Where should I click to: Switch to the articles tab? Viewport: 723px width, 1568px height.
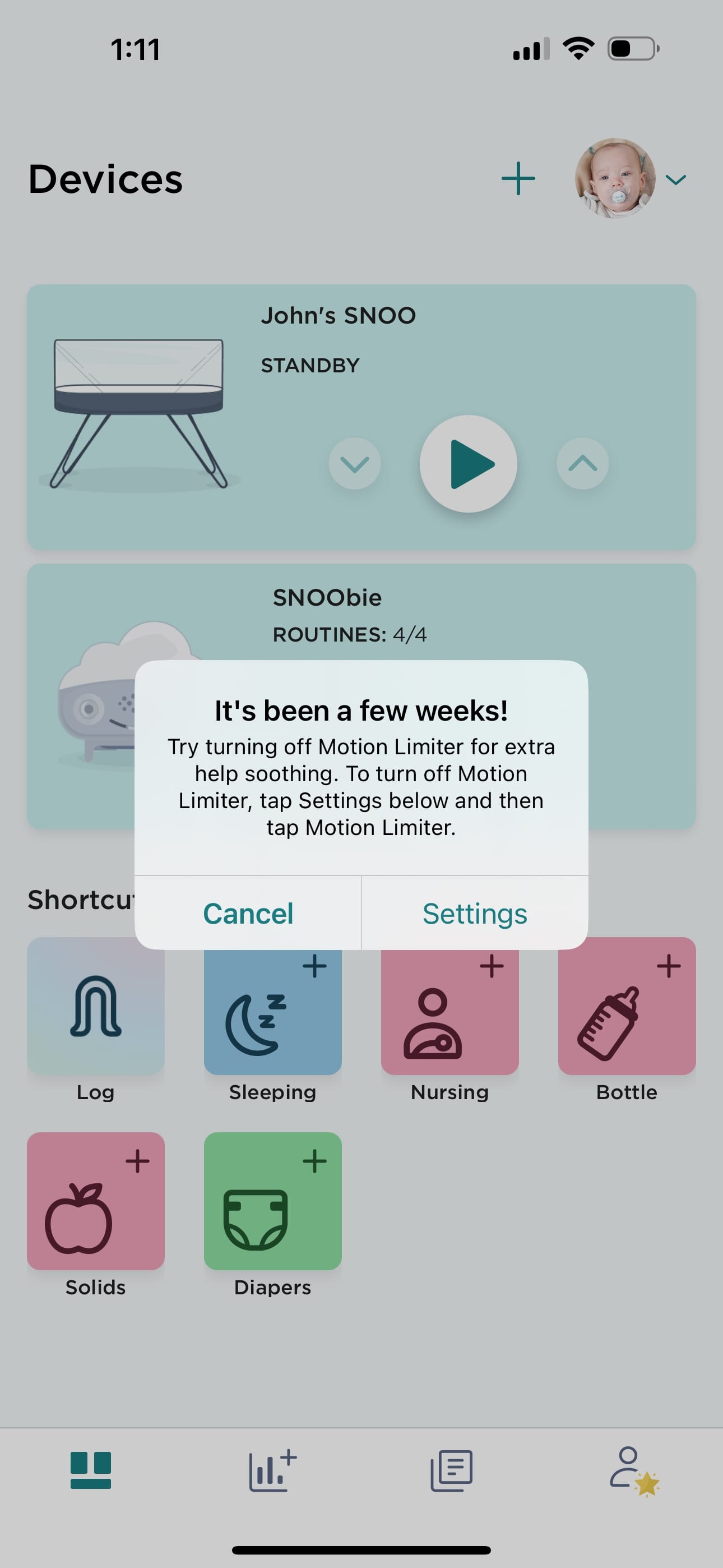click(452, 1470)
